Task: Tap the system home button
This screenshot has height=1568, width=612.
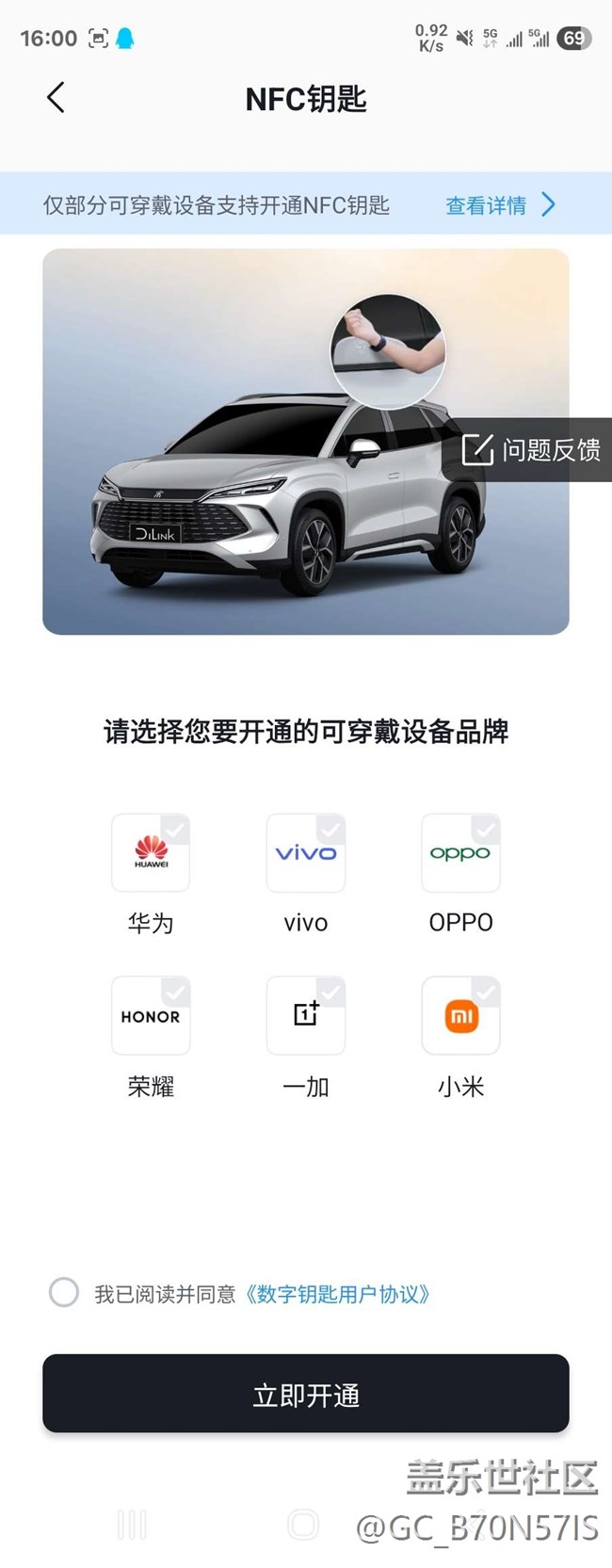Action: tap(303, 1524)
